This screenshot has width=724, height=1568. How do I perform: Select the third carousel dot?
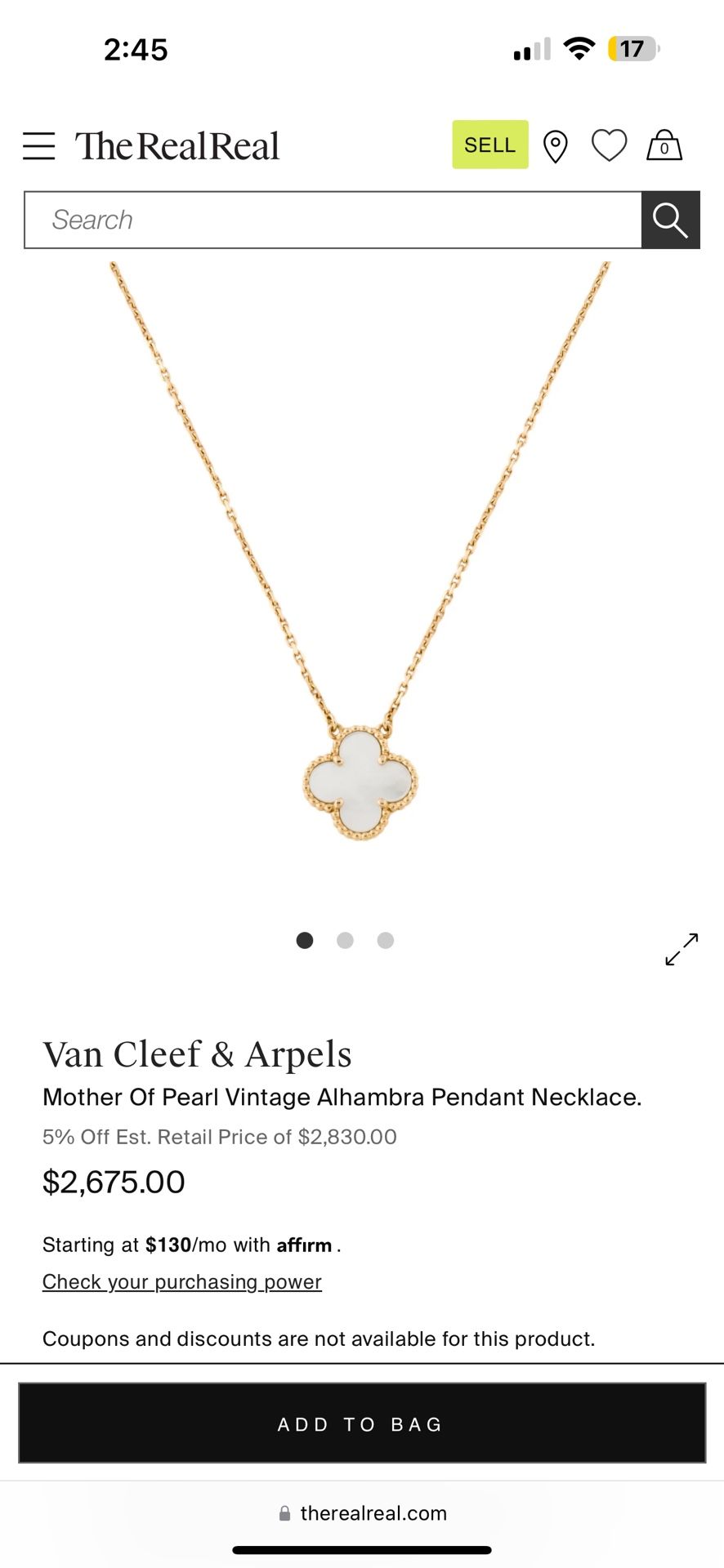coord(386,940)
